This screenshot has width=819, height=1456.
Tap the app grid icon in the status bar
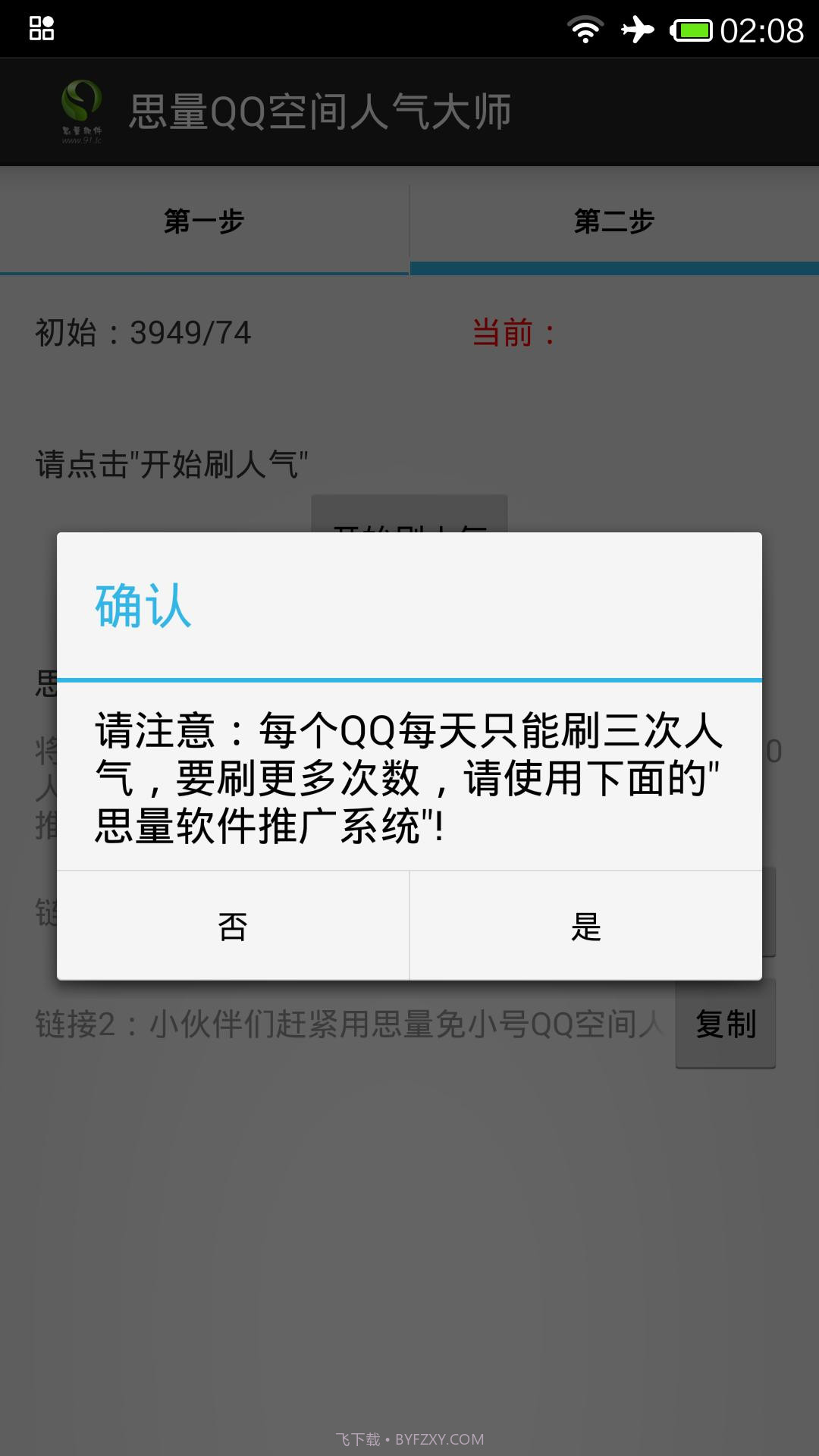point(41,29)
